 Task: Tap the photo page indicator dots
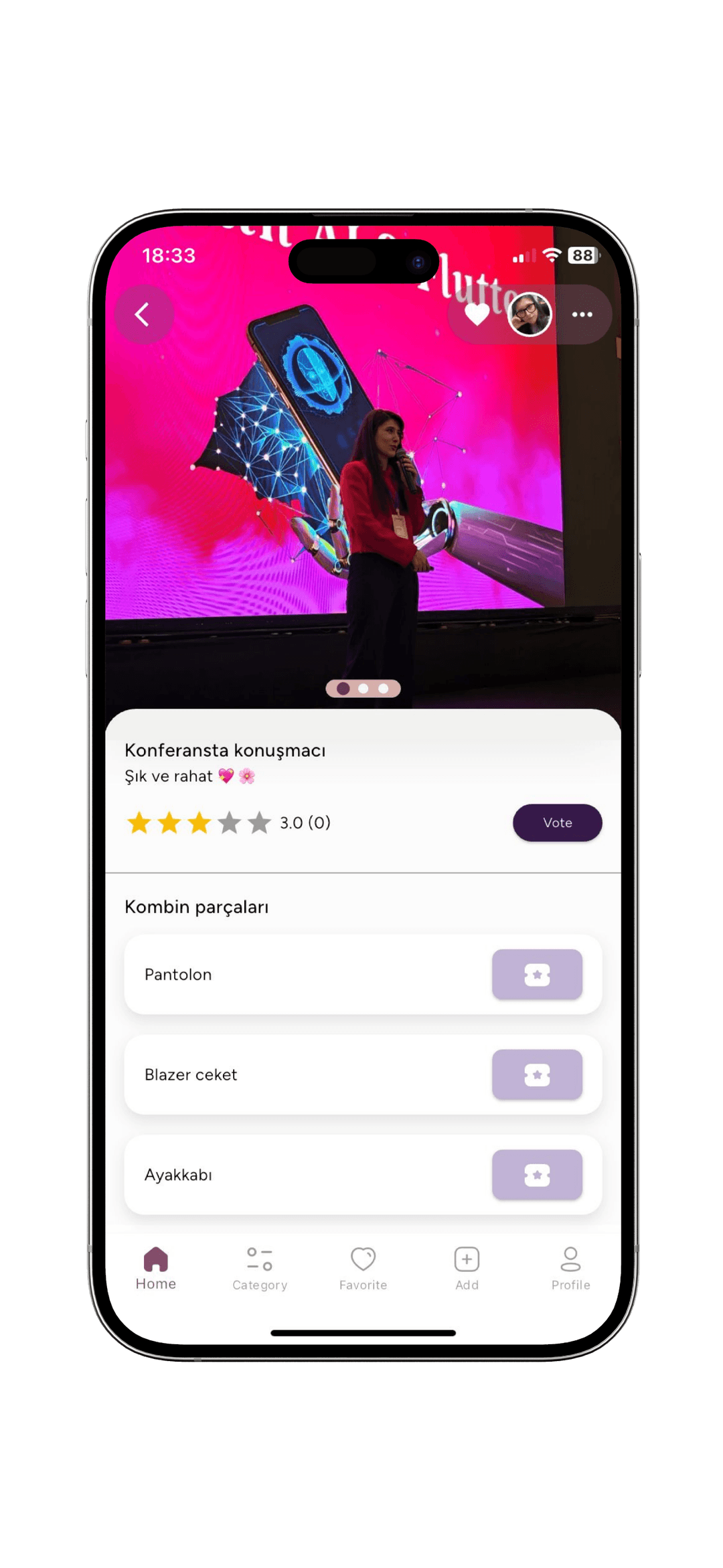pos(363,689)
